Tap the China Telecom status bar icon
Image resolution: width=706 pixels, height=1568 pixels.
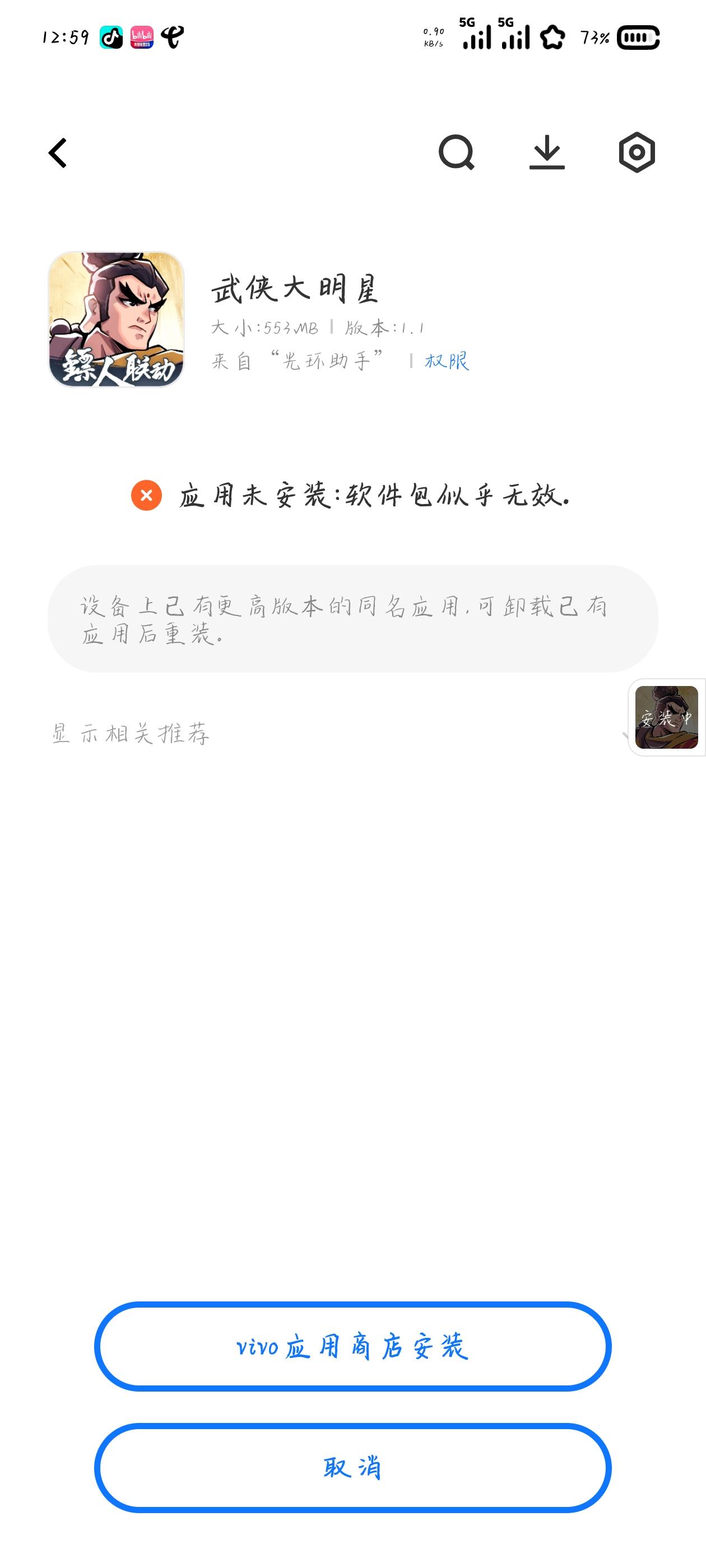pyautogui.click(x=173, y=38)
